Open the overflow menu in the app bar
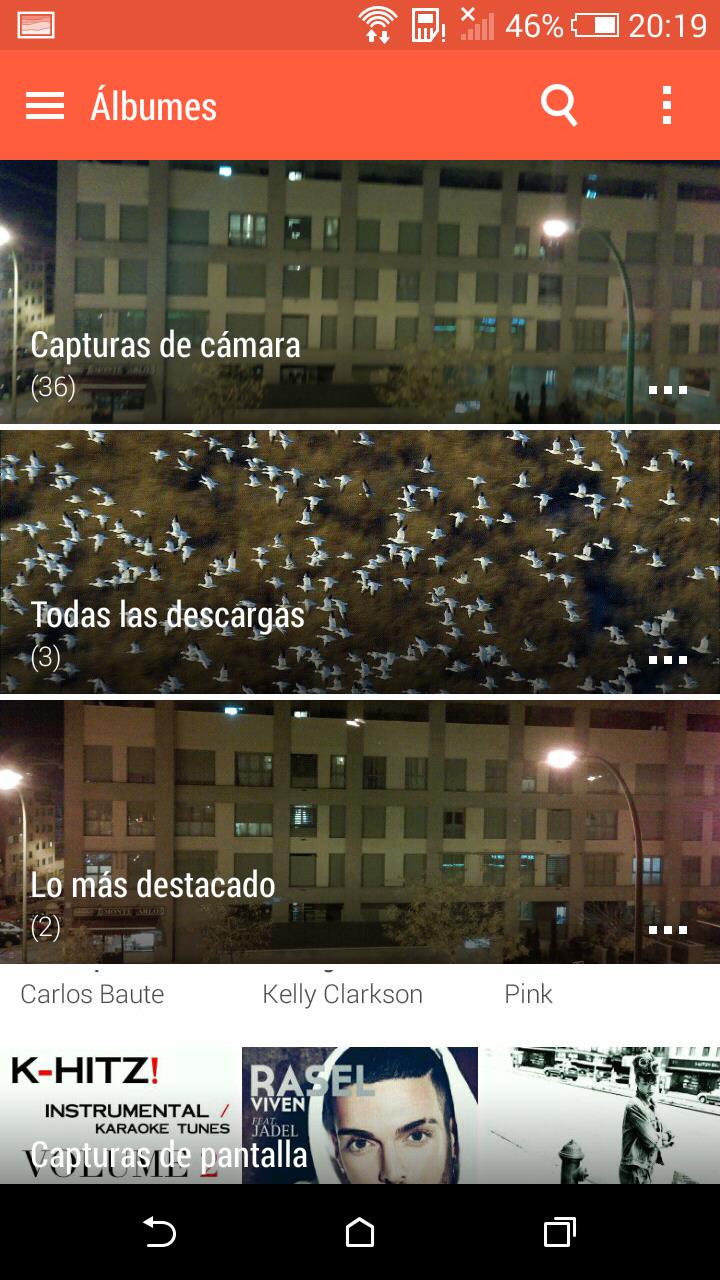The image size is (720, 1280). coord(666,105)
